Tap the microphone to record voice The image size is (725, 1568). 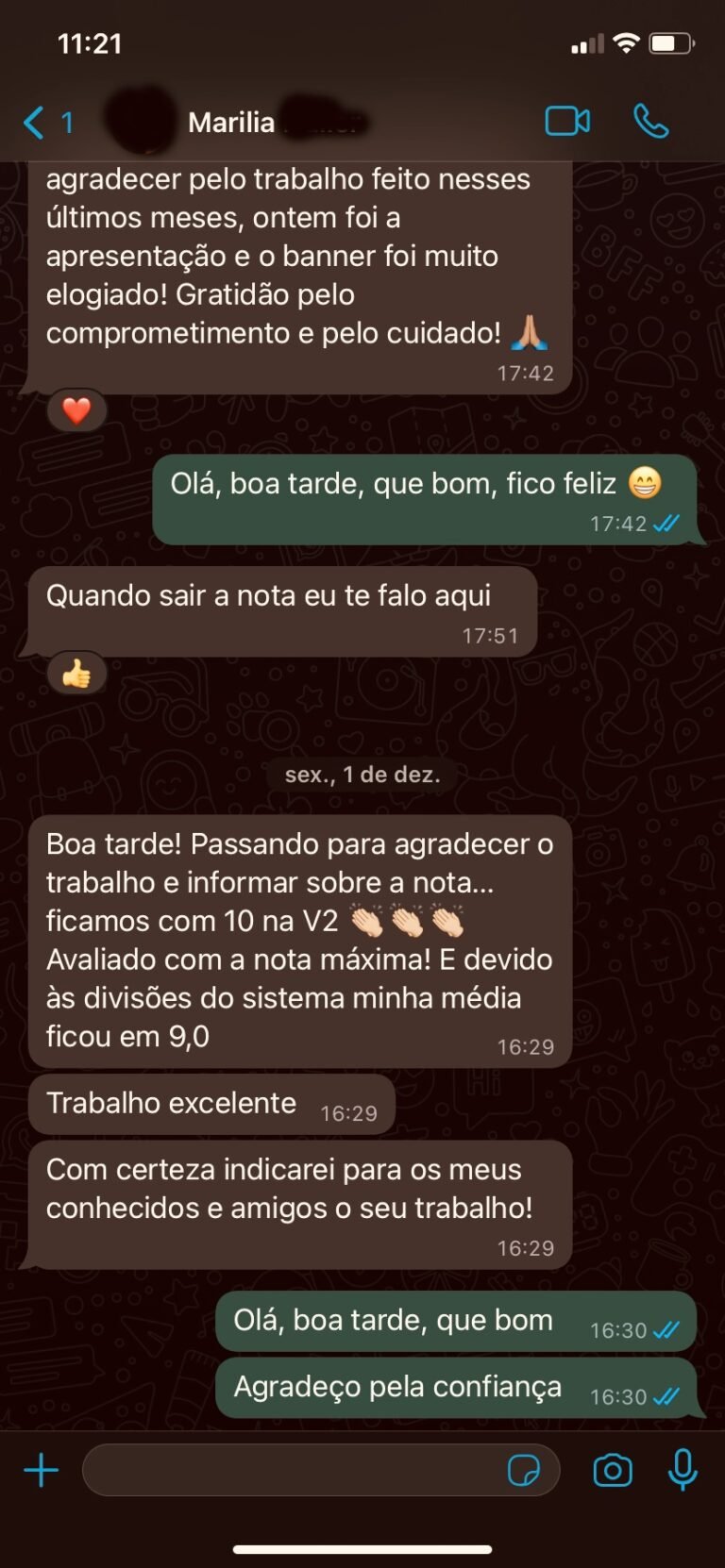pyautogui.click(x=683, y=1470)
